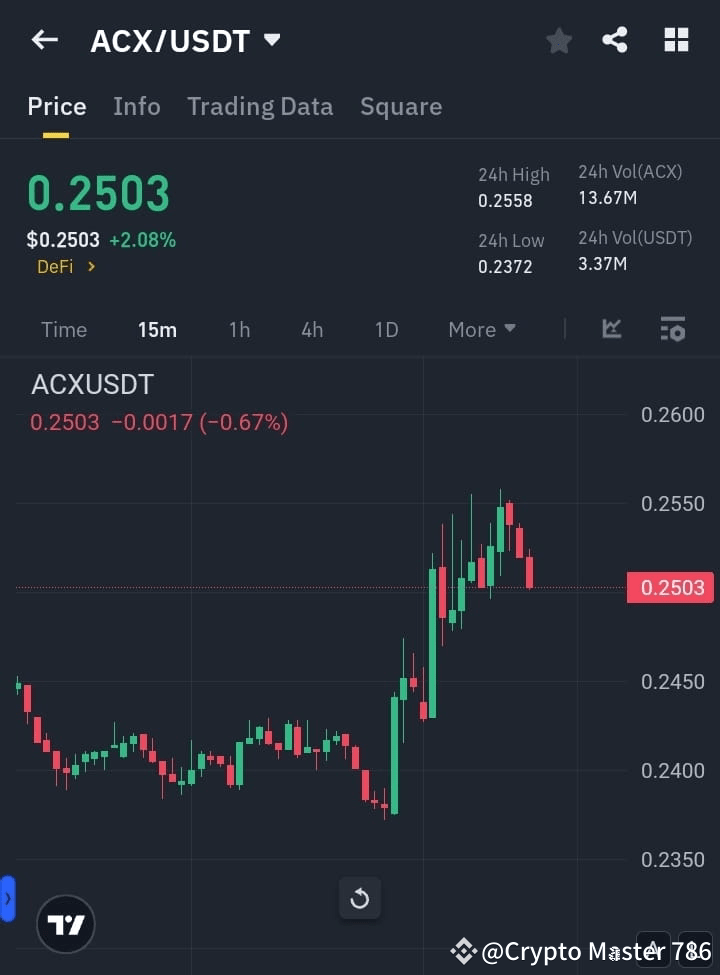Image resolution: width=720 pixels, height=975 pixels.
Task: Switch to the Square tab
Action: pos(401,106)
